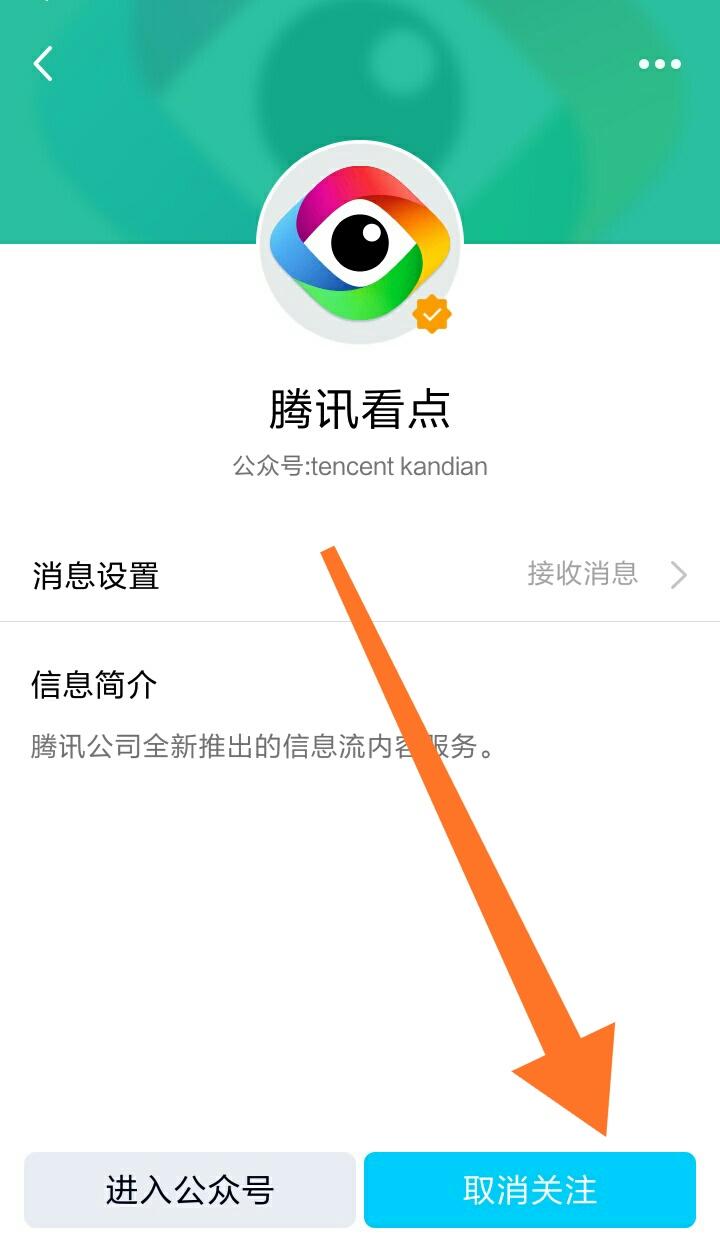Screen dimensions: 720x1244
Task: Select the colorful eye logo image
Action: click(x=360, y=240)
